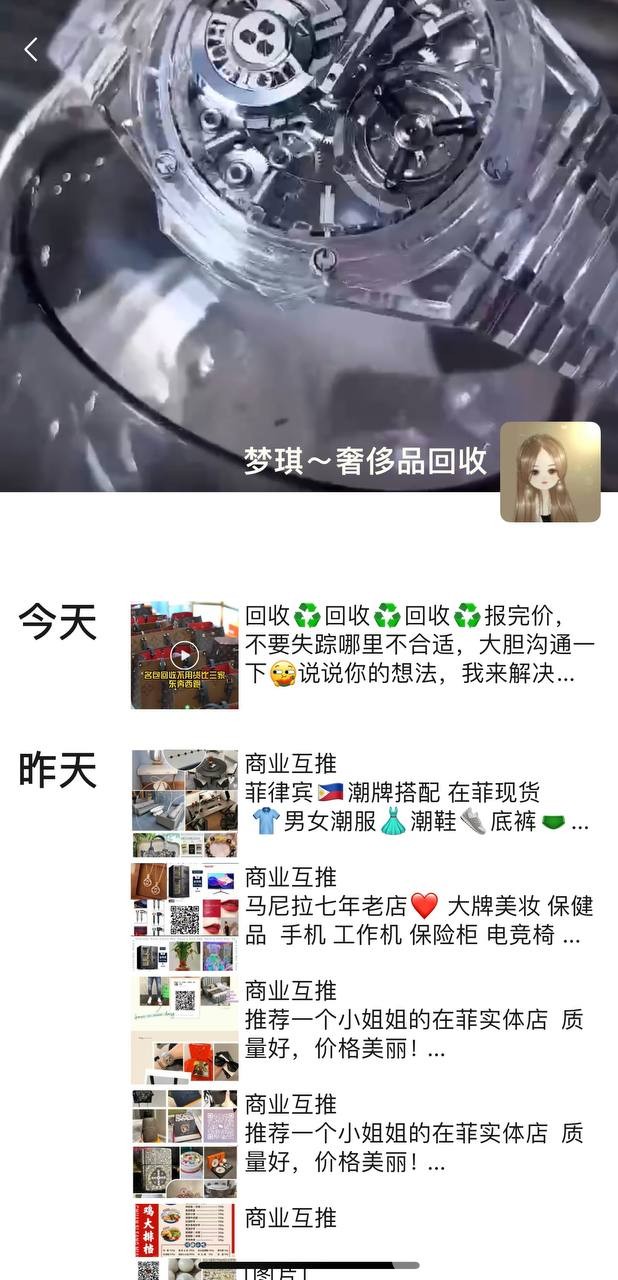This screenshot has height=1280, width=618.
Task: Tap the watch cover photo
Action: tap(300, 220)
